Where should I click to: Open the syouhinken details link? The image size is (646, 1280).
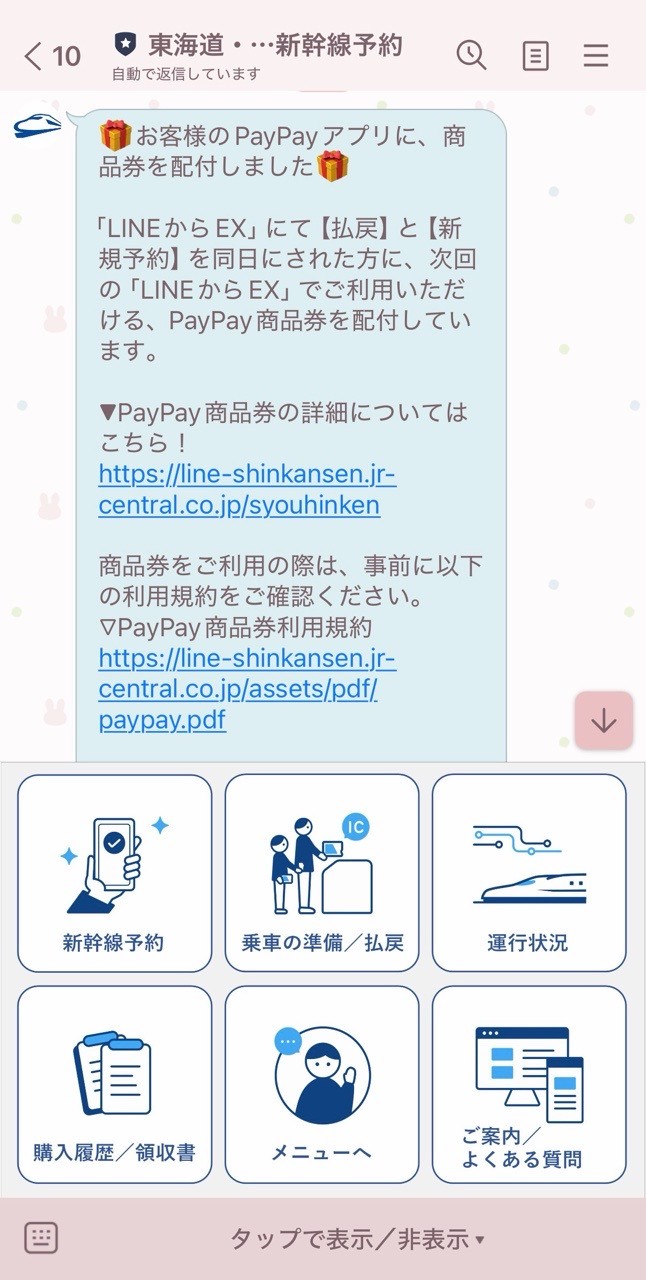246,490
